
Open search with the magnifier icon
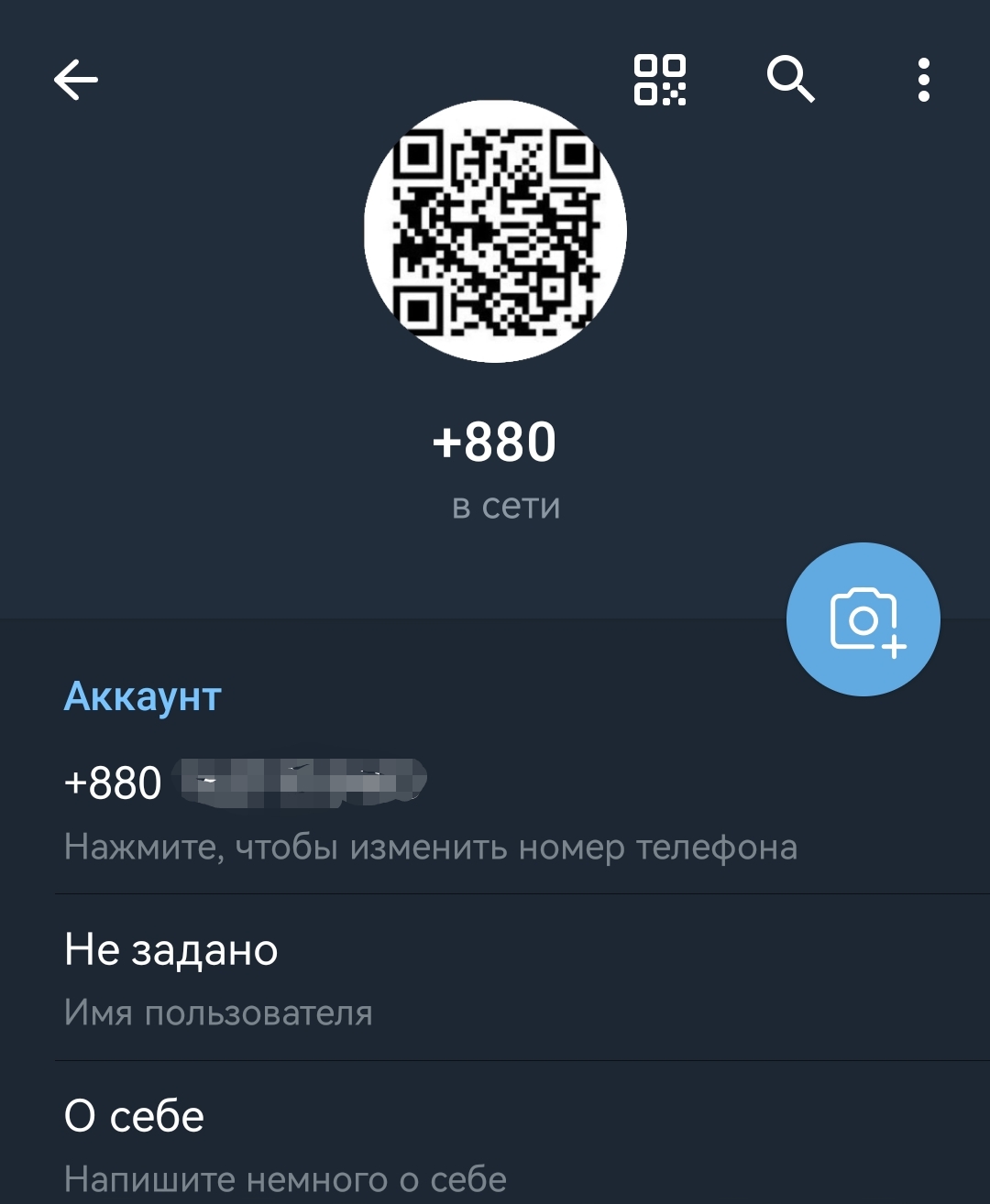[x=790, y=80]
